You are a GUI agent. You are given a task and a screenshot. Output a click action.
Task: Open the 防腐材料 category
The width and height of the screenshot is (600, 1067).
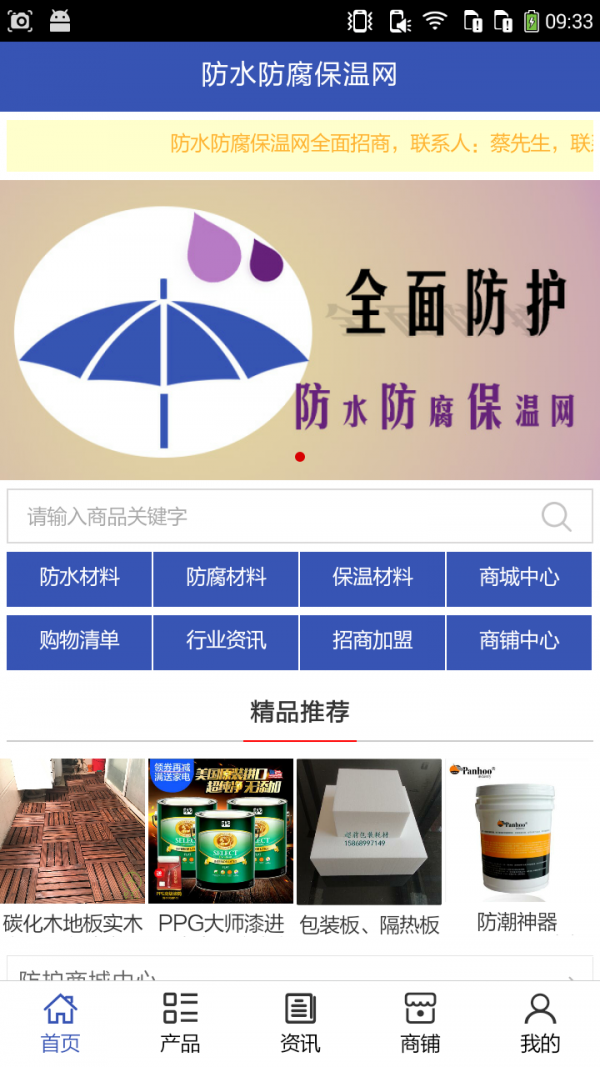(x=226, y=578)
